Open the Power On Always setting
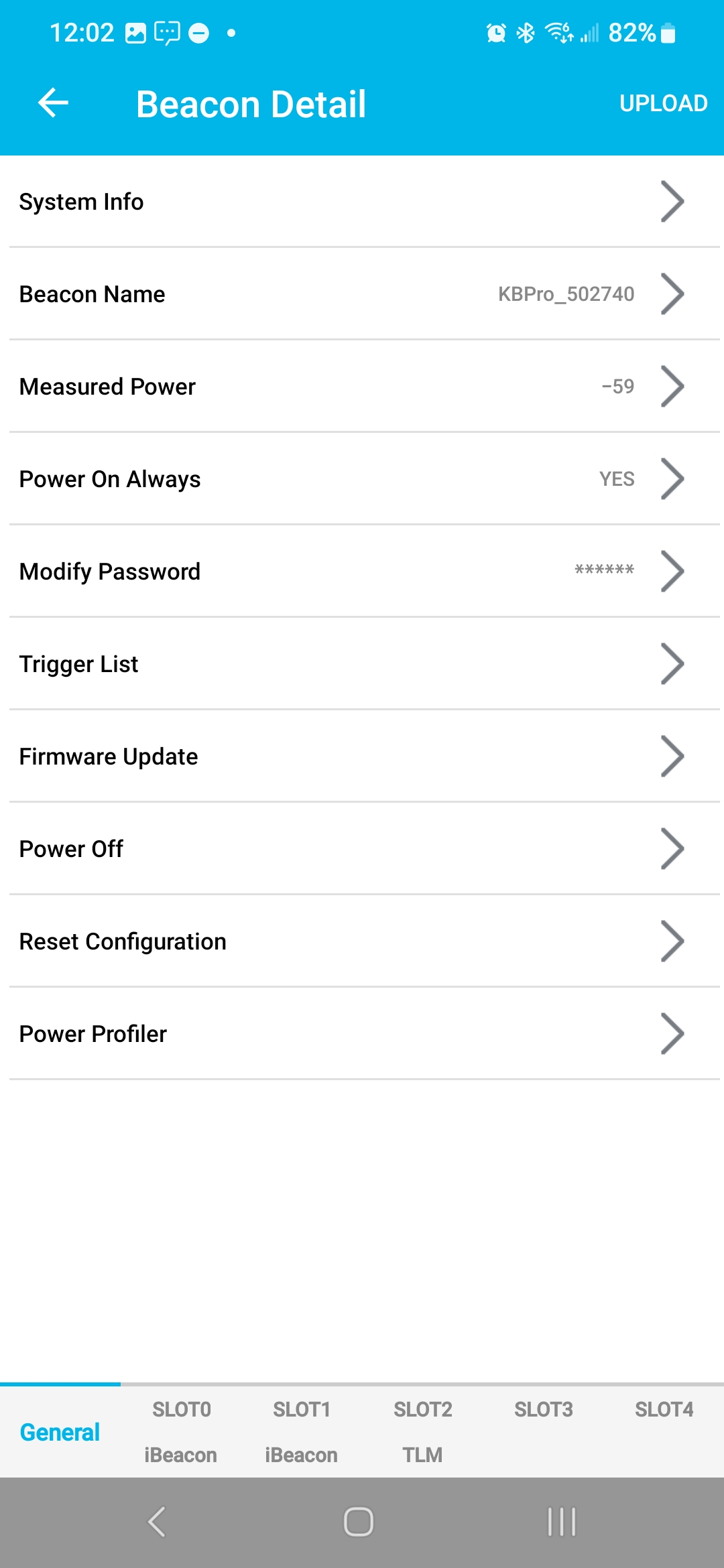Image resolution: width=724 pixels, height=1568 pixels. tap(362, 479)
